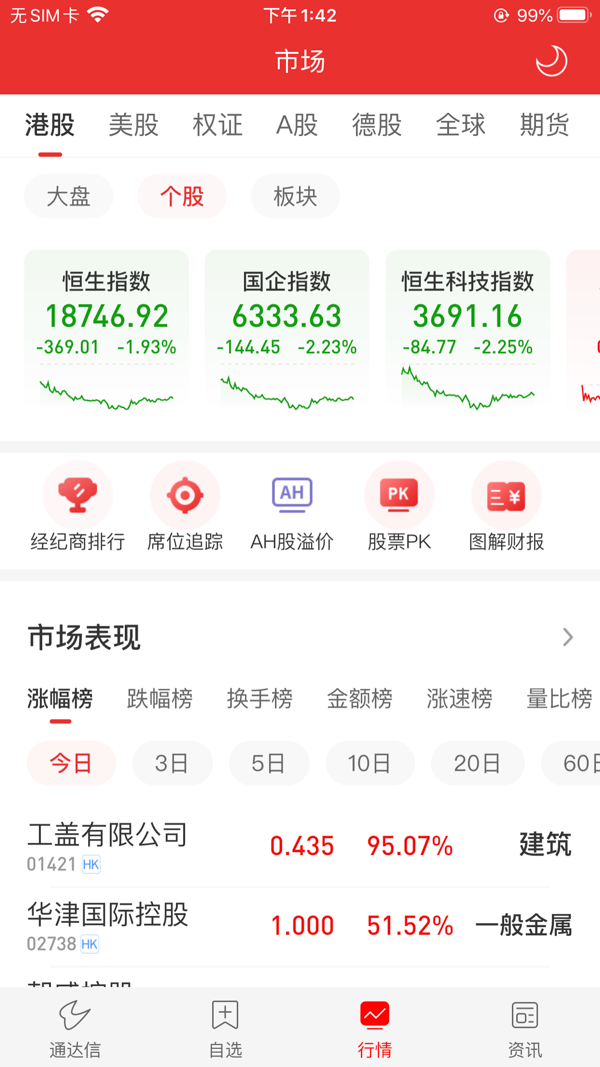Open stock 工盖有限公司 details

click(x=107, y=846)
